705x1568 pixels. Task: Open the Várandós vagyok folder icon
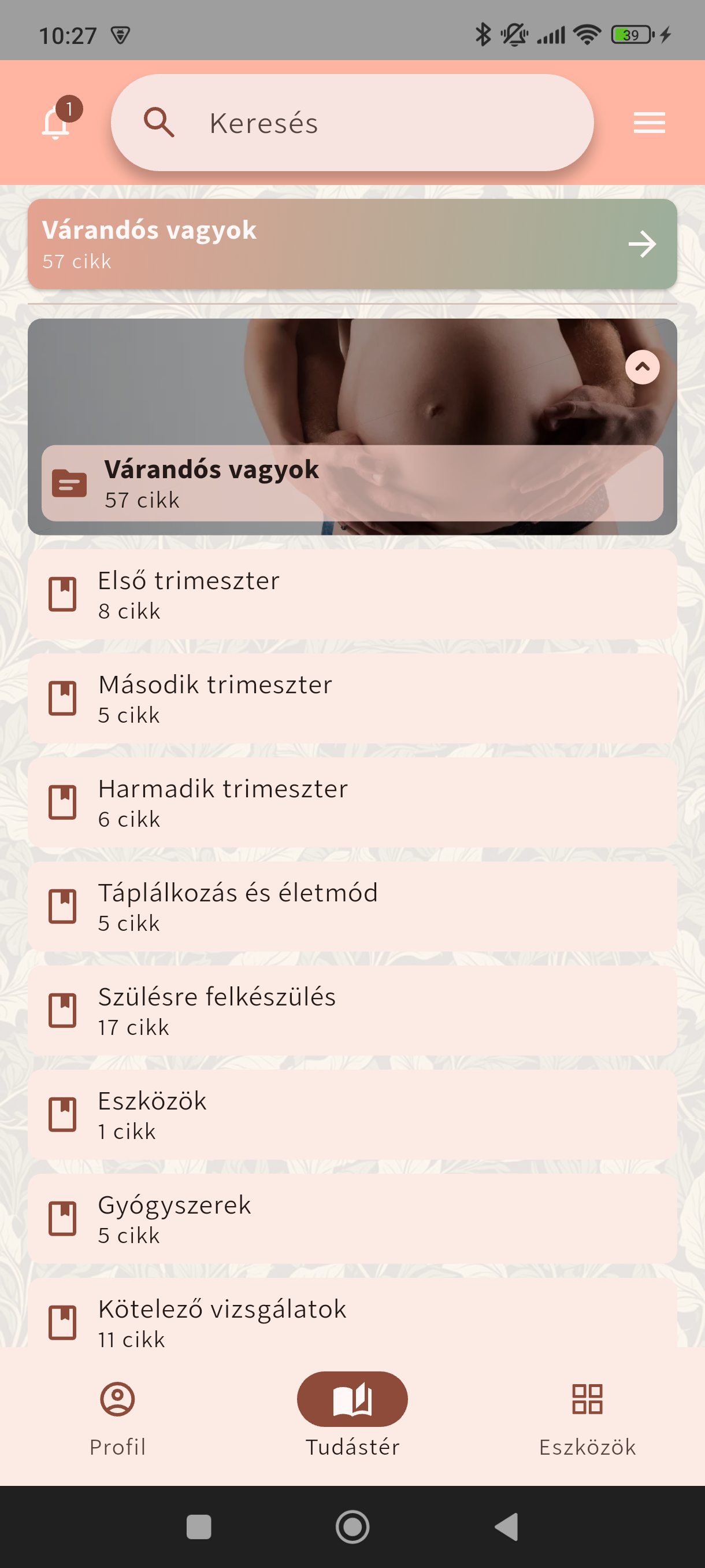(x=69, y=483)
